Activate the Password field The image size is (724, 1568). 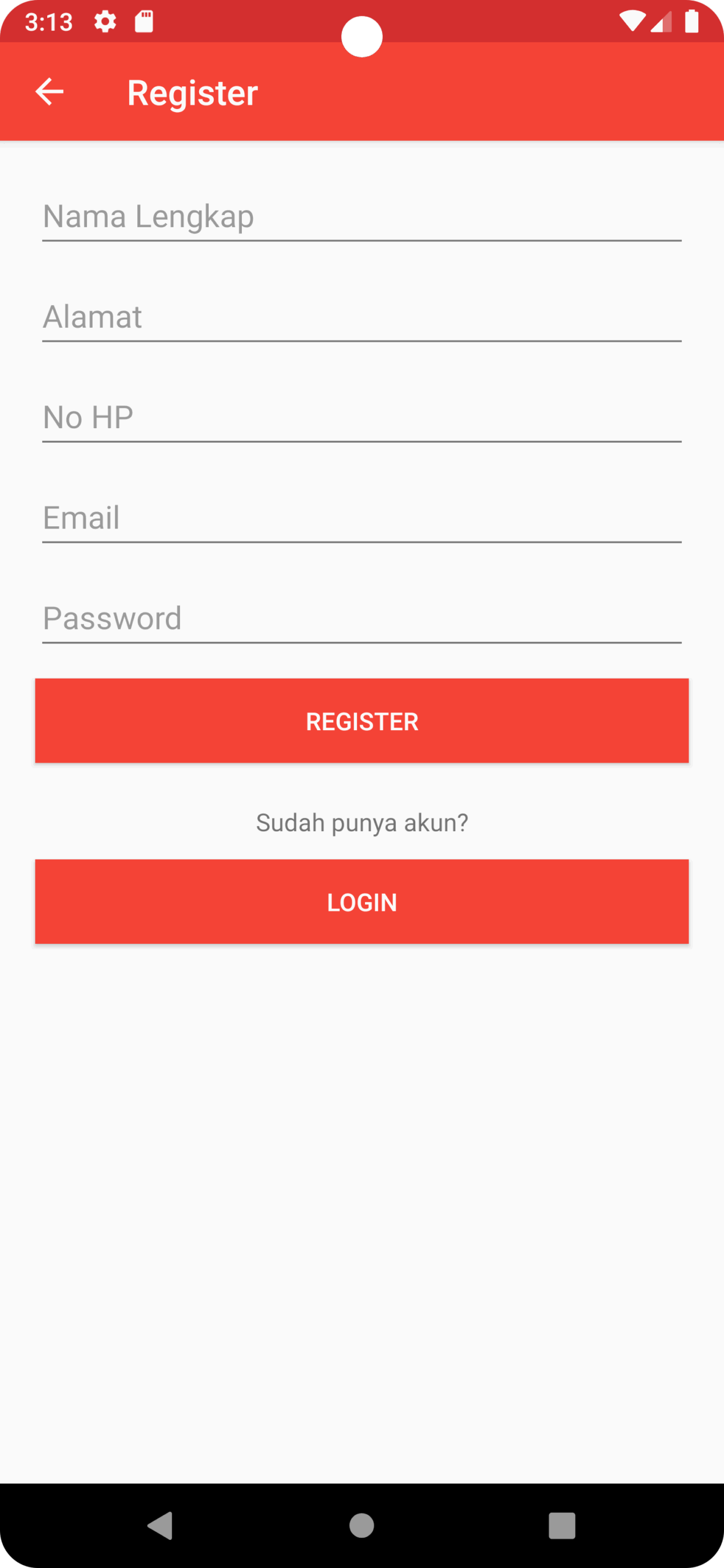361,619
